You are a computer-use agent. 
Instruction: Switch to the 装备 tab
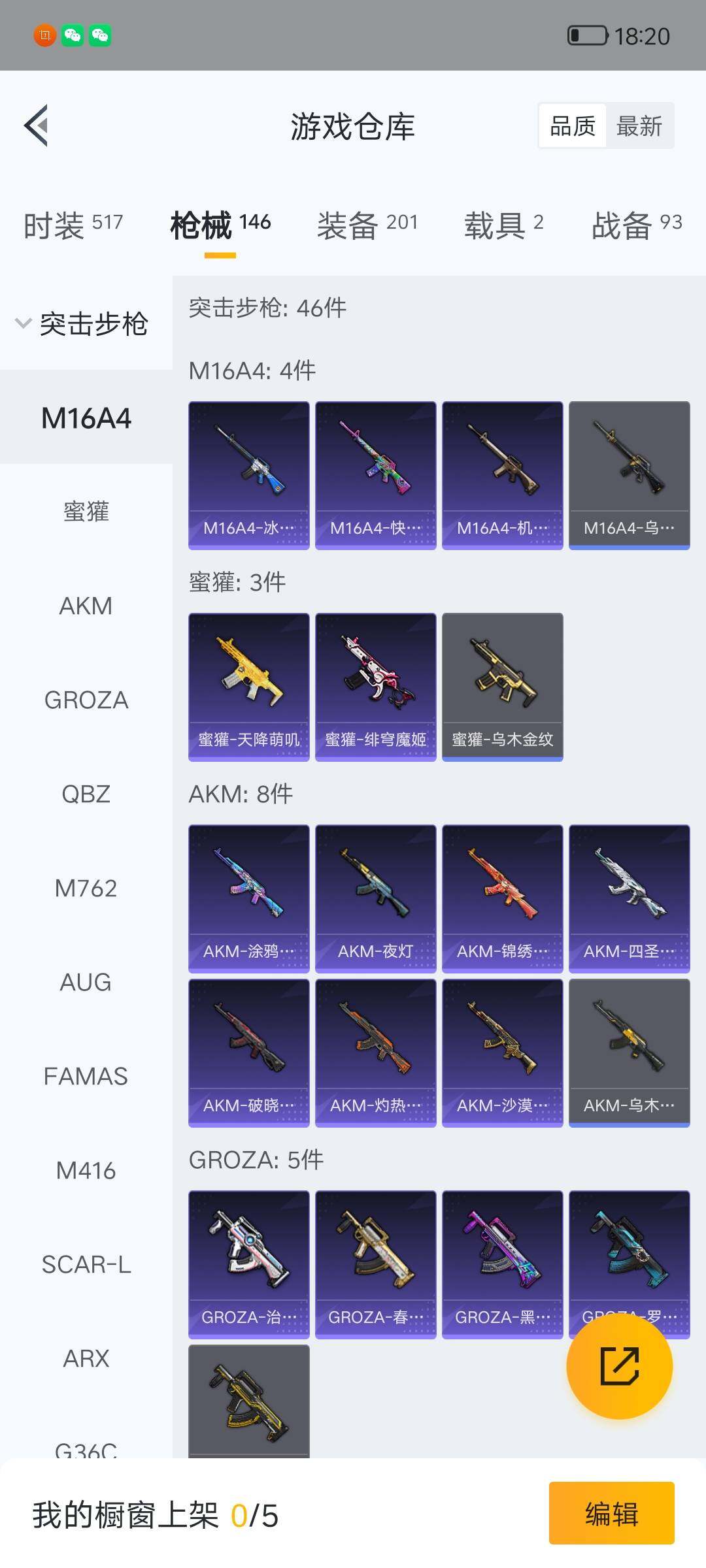(367, 225)
